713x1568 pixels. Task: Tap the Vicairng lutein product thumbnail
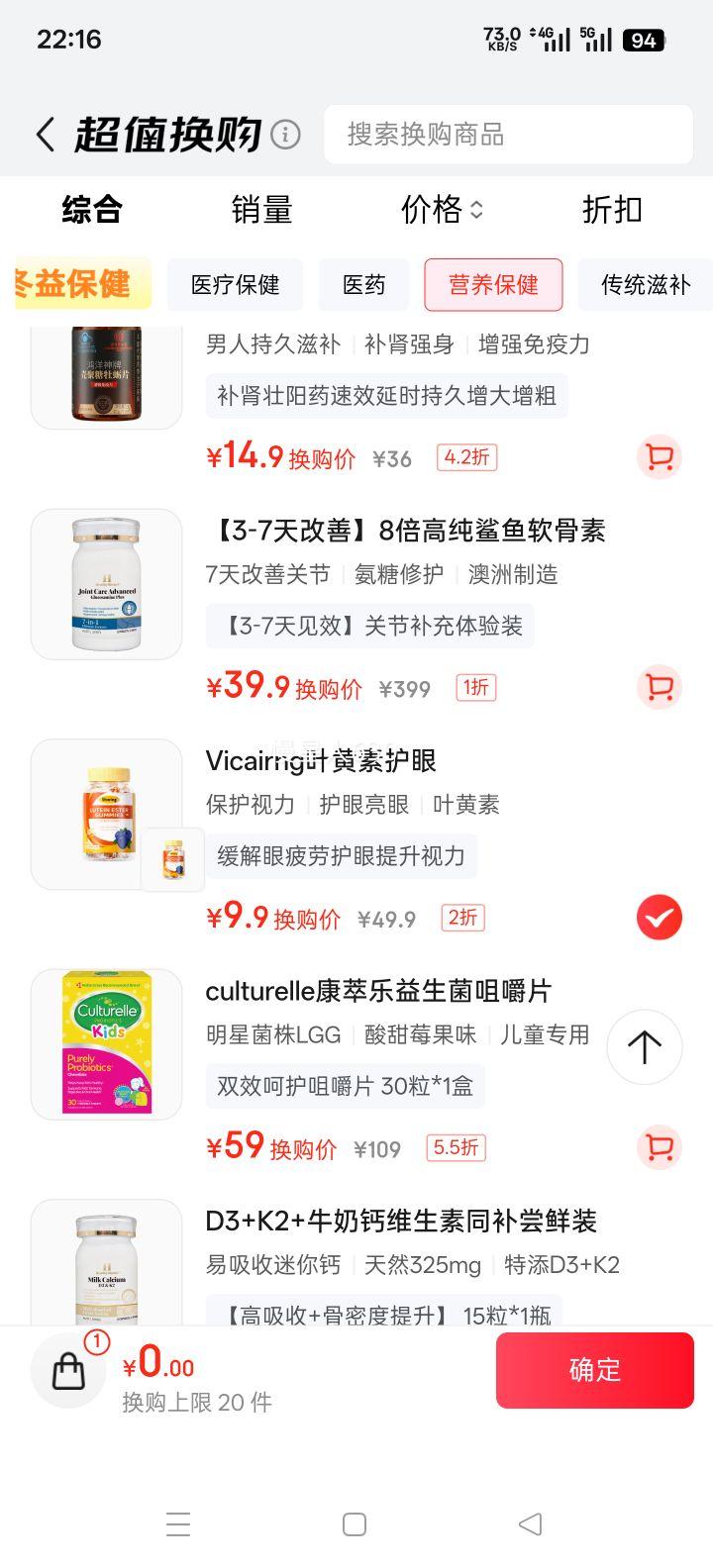pyautogui.click(x=106, y=815)
